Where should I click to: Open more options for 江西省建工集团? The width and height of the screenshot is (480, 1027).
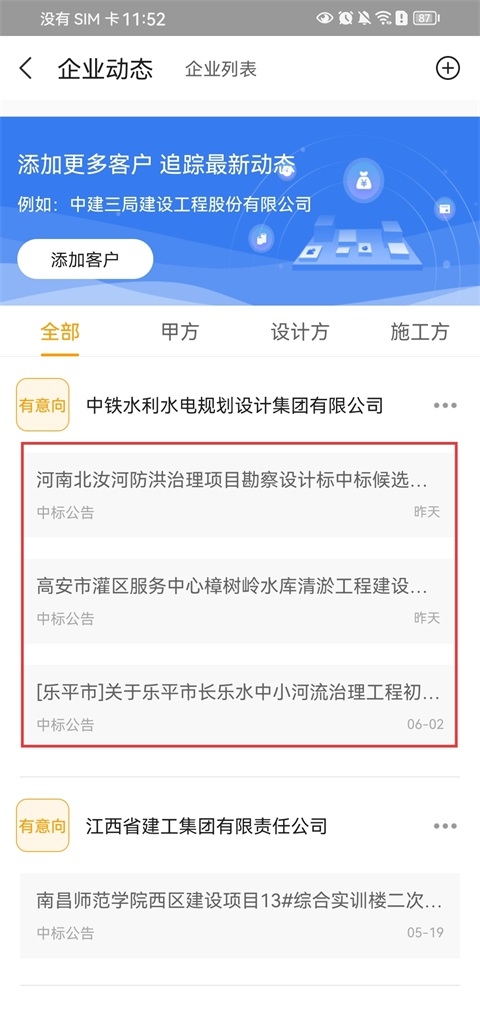point(445,826)
